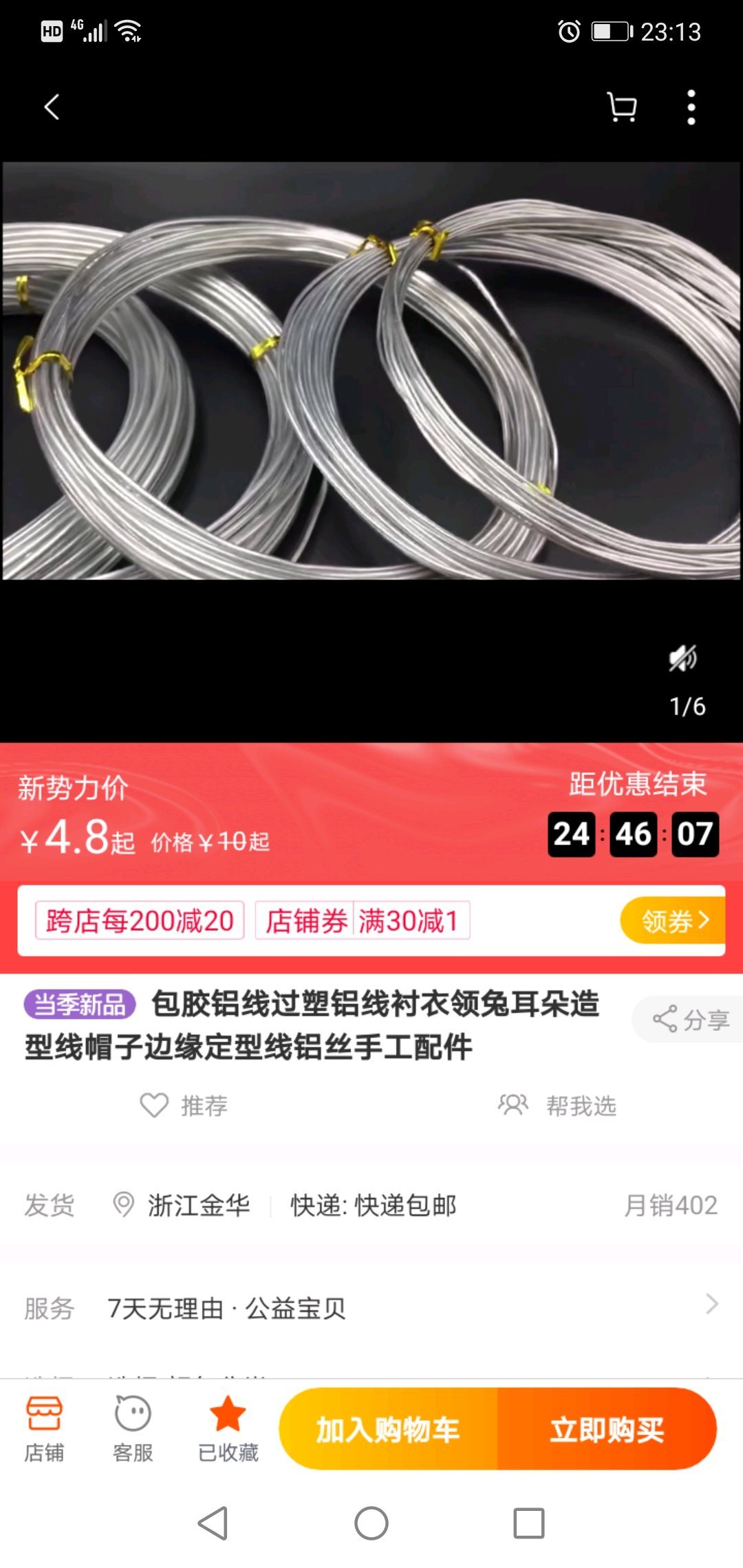Screen dimensions: 743x1568
Task: Share this product via 分享
Action: [x=691, y=1019]
